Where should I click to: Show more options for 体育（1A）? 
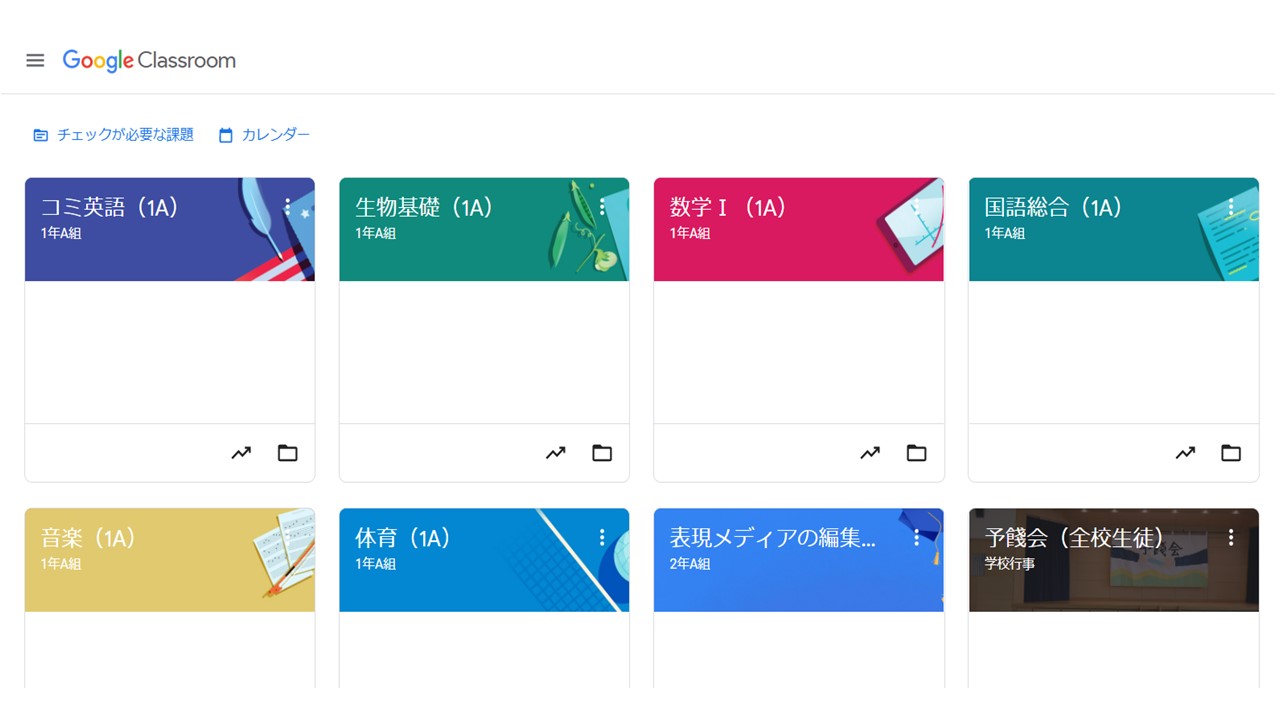coord(602,538)
